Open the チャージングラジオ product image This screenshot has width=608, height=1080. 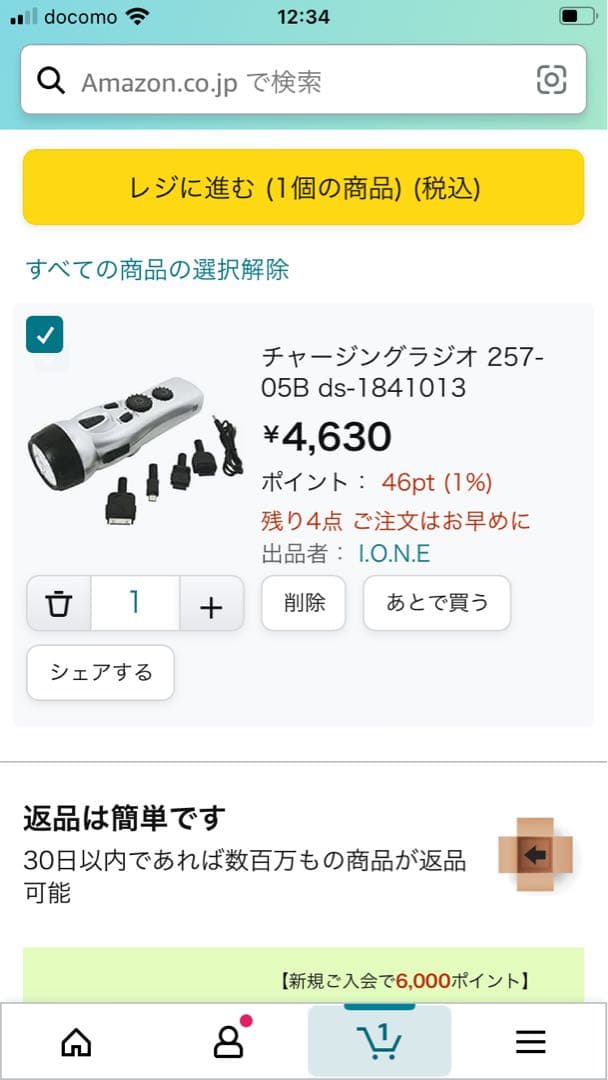[136, 451]
